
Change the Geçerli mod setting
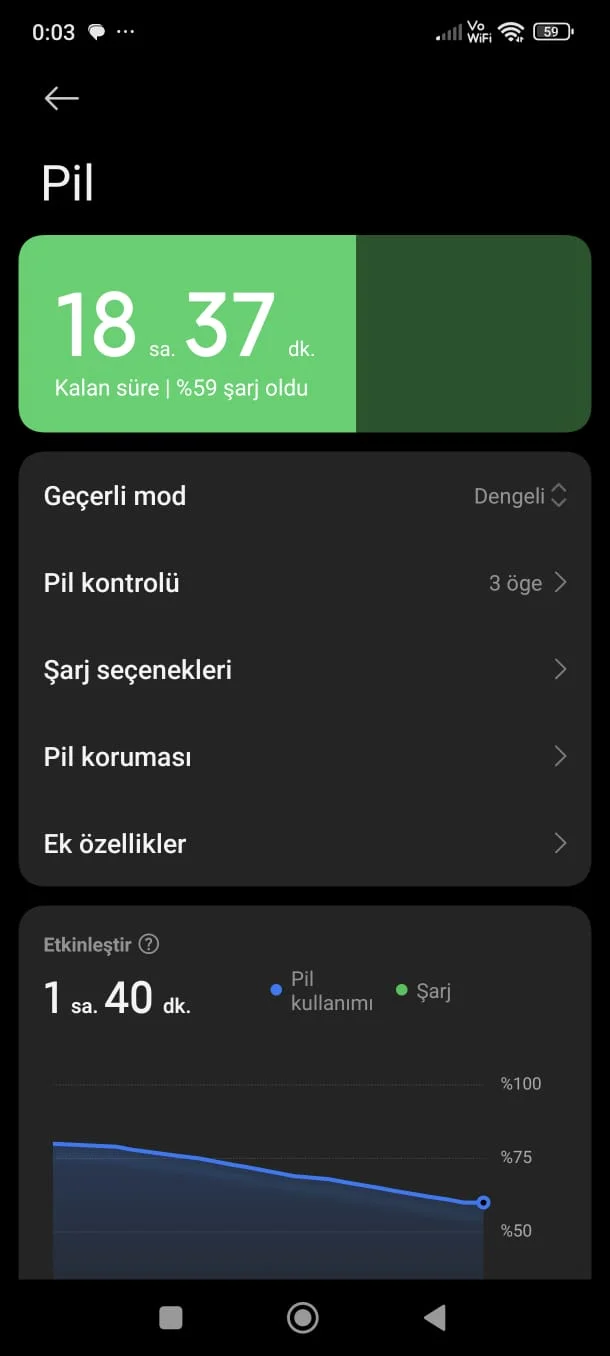coord(305,496)
